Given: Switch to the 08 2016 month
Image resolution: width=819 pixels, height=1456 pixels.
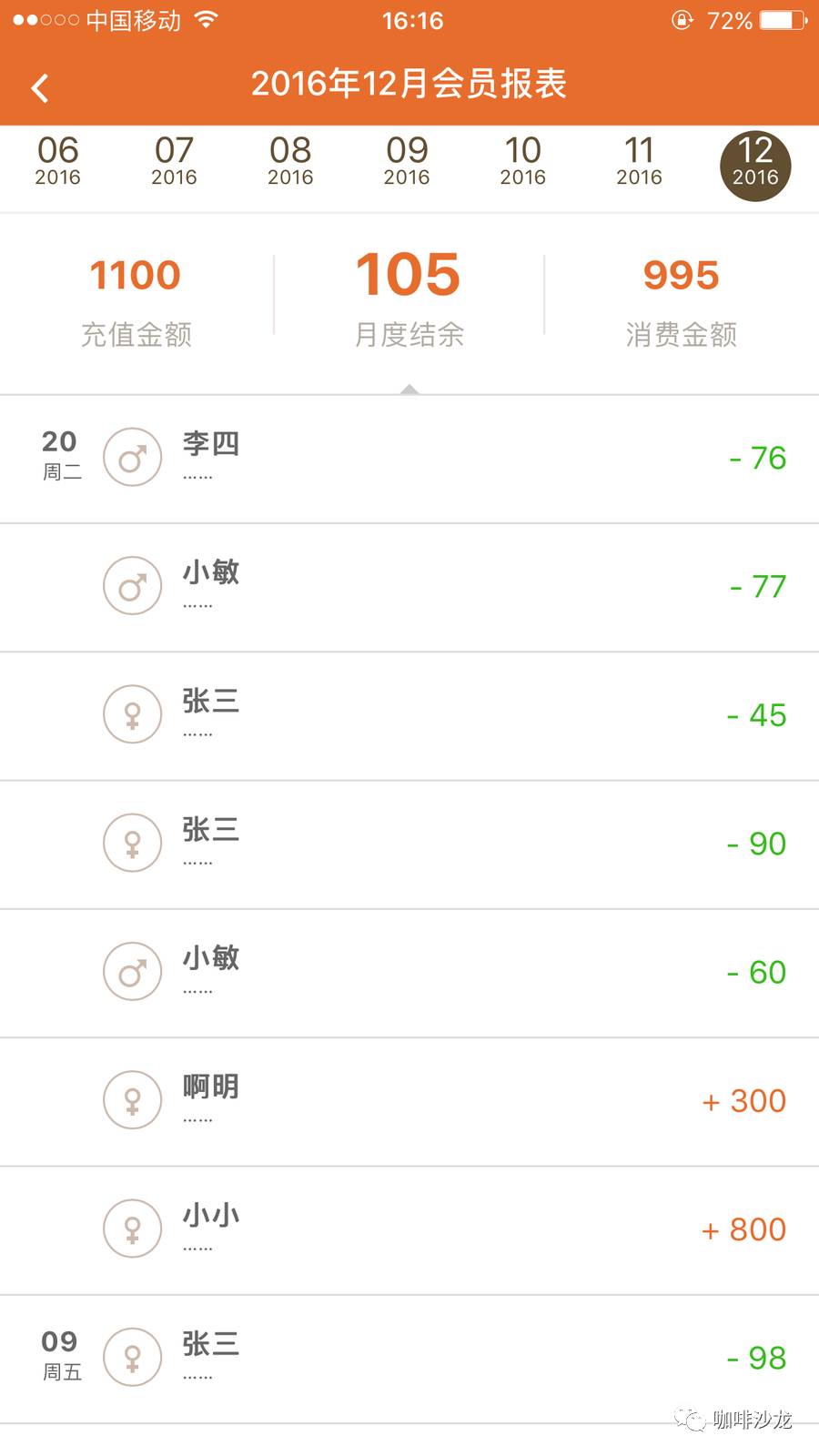Looking at the screenshot, I should tap(290, 161).
